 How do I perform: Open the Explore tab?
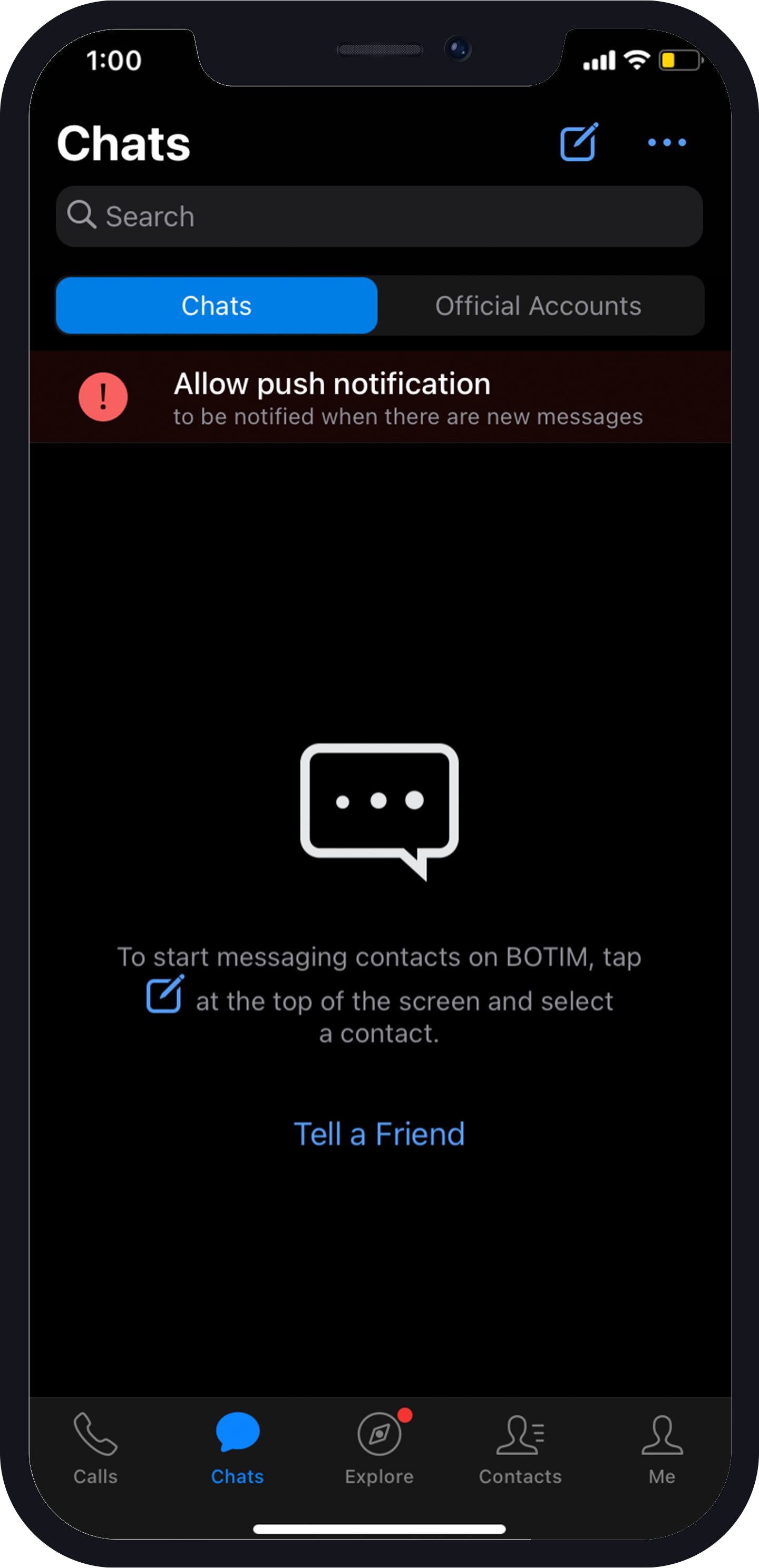pyautogui.click(x=379, y=1449)
